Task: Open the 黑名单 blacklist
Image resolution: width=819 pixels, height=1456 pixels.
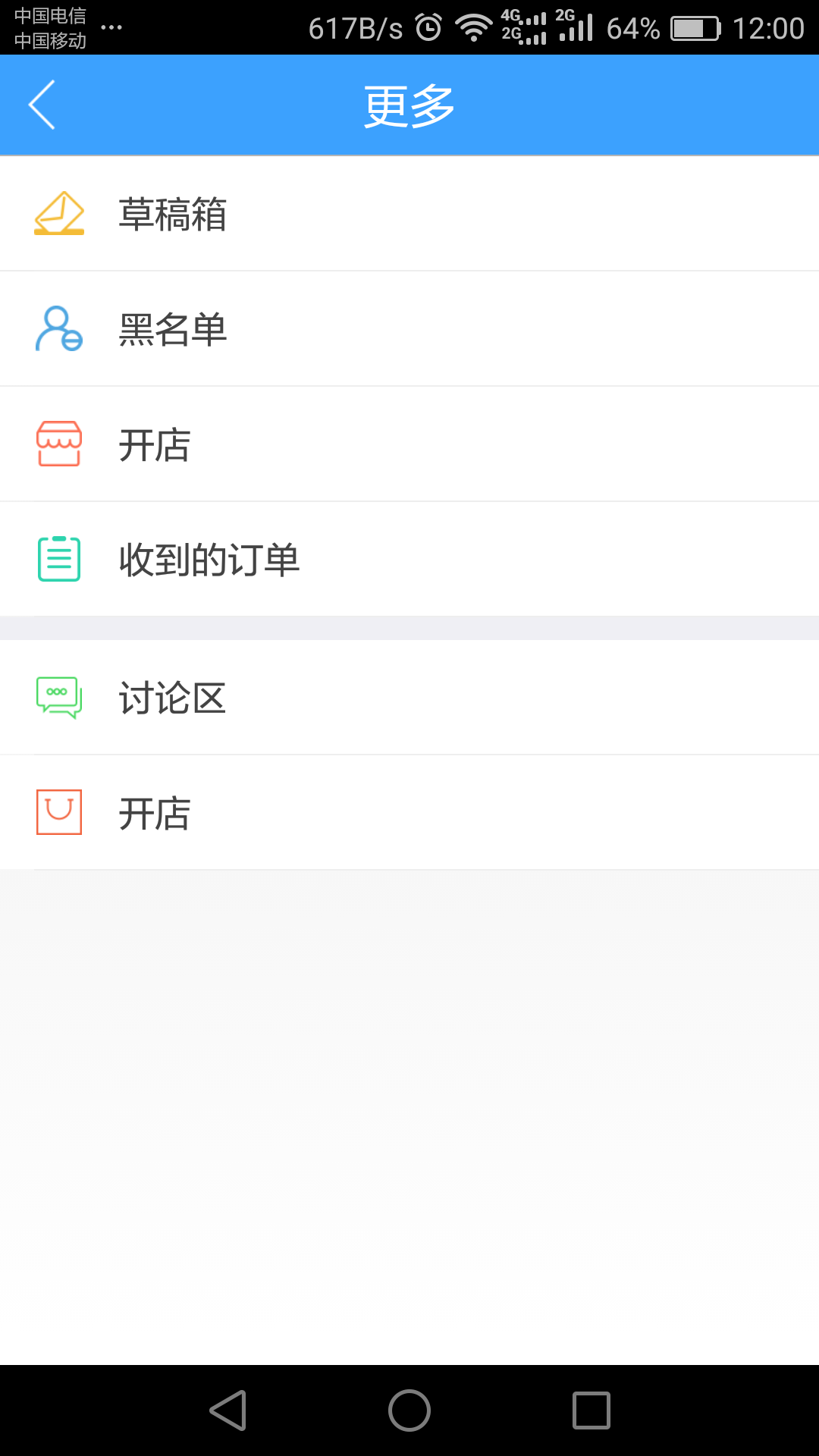Action: point(173,329)
